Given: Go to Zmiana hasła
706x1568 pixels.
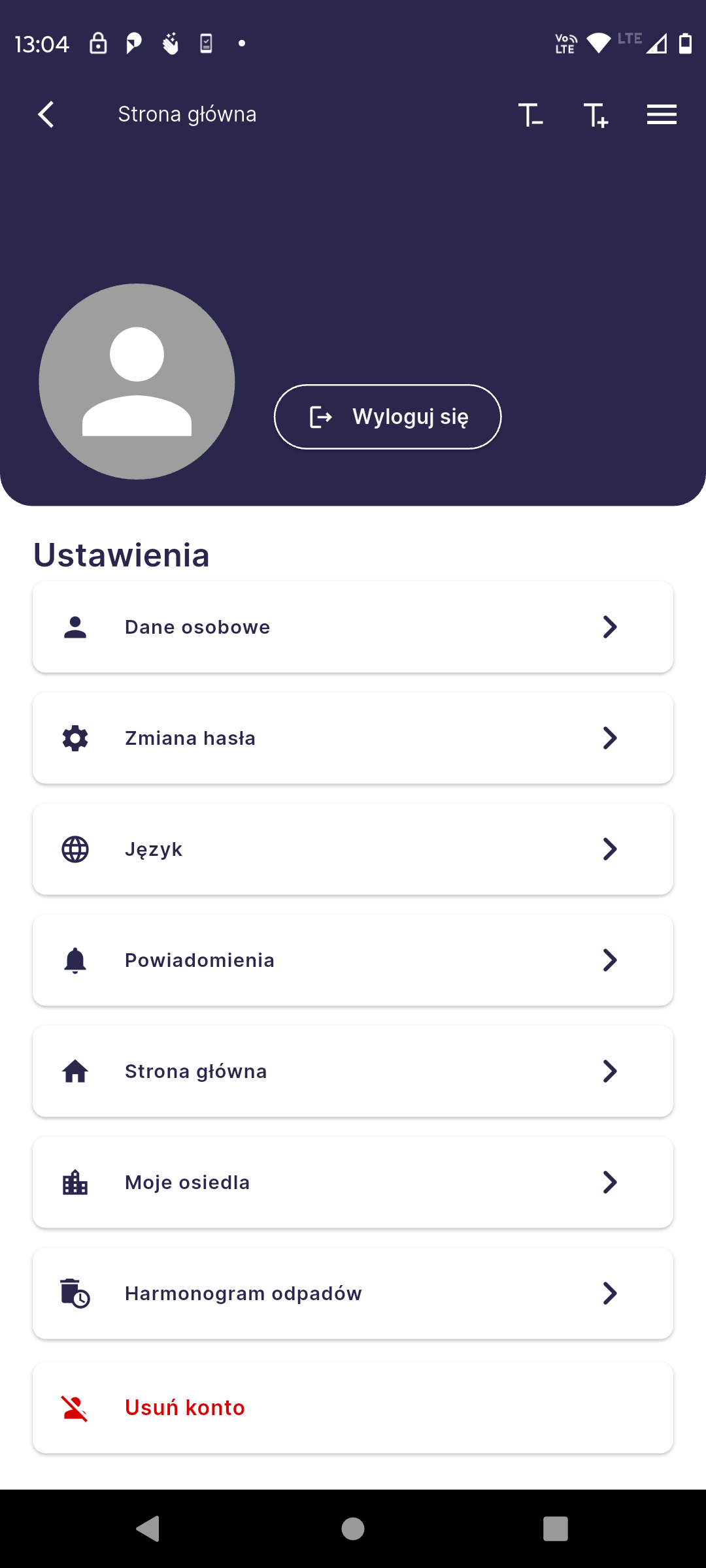Looking at the screenshot, I should (353, 738).
